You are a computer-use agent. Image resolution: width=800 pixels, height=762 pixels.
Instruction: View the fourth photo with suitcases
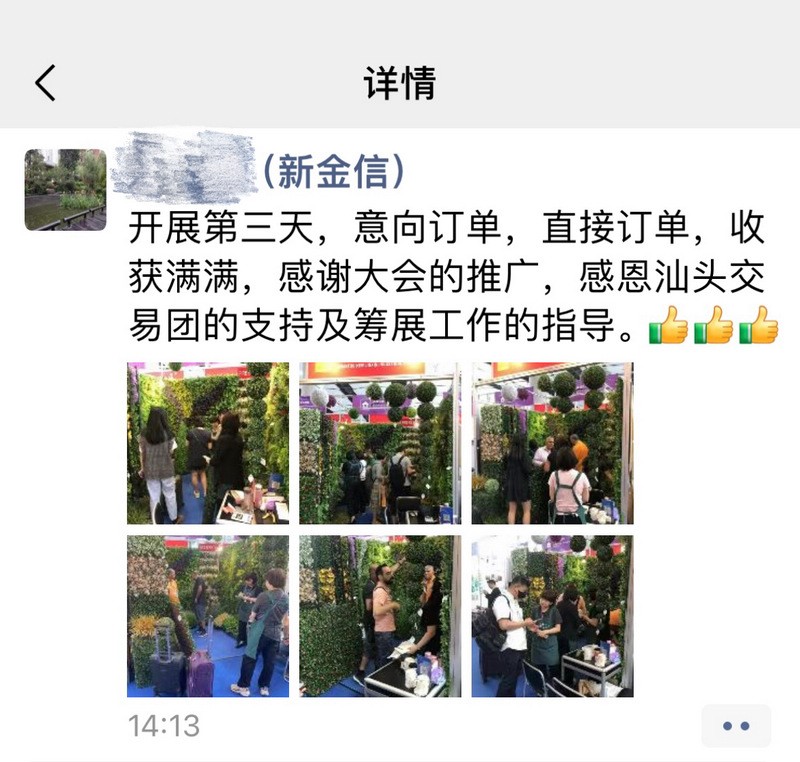tap(208, 616)
